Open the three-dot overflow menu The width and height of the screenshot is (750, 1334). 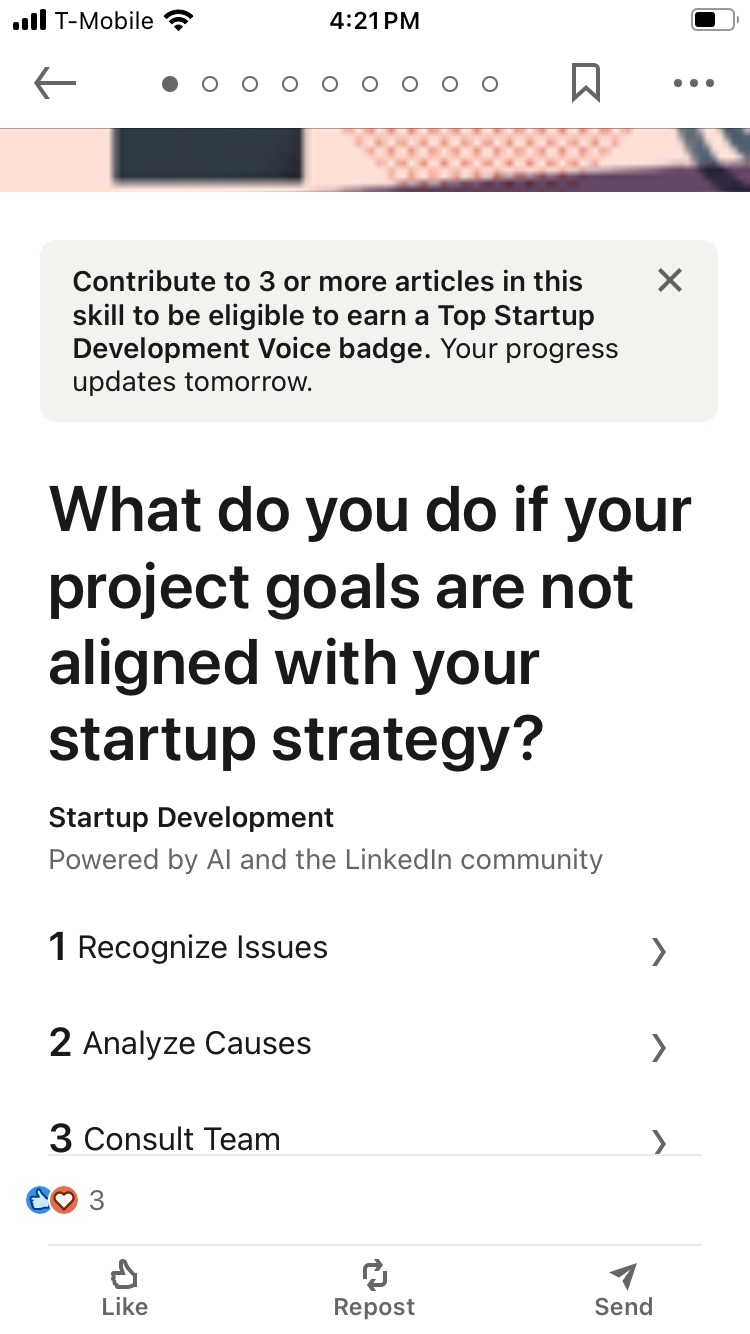pyautogui.click(x=694, y=84)
